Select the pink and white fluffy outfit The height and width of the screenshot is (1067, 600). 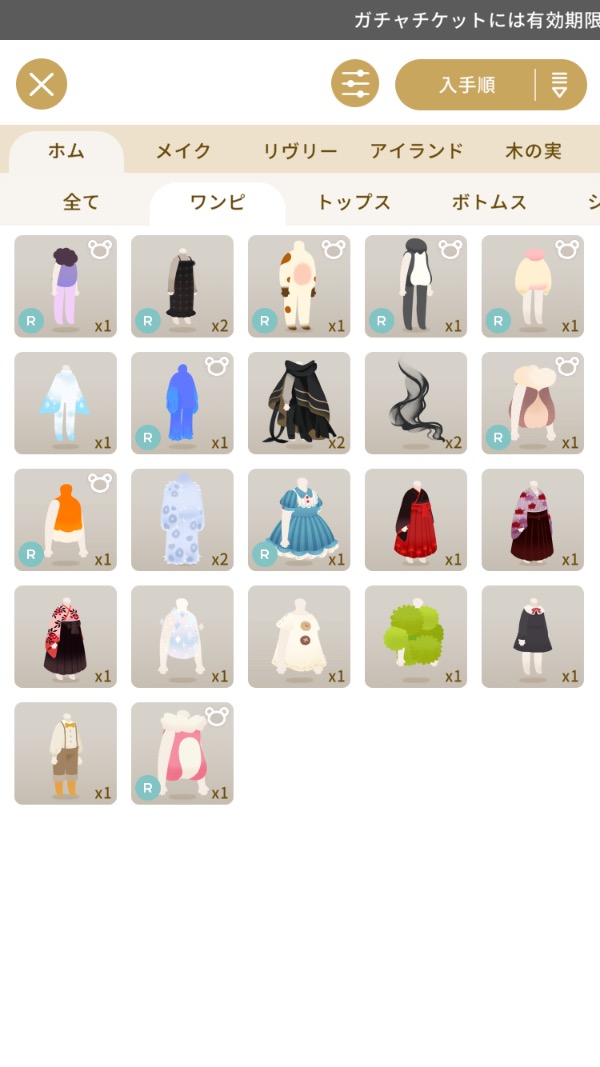pyautogui.click(x=182, y=753)
